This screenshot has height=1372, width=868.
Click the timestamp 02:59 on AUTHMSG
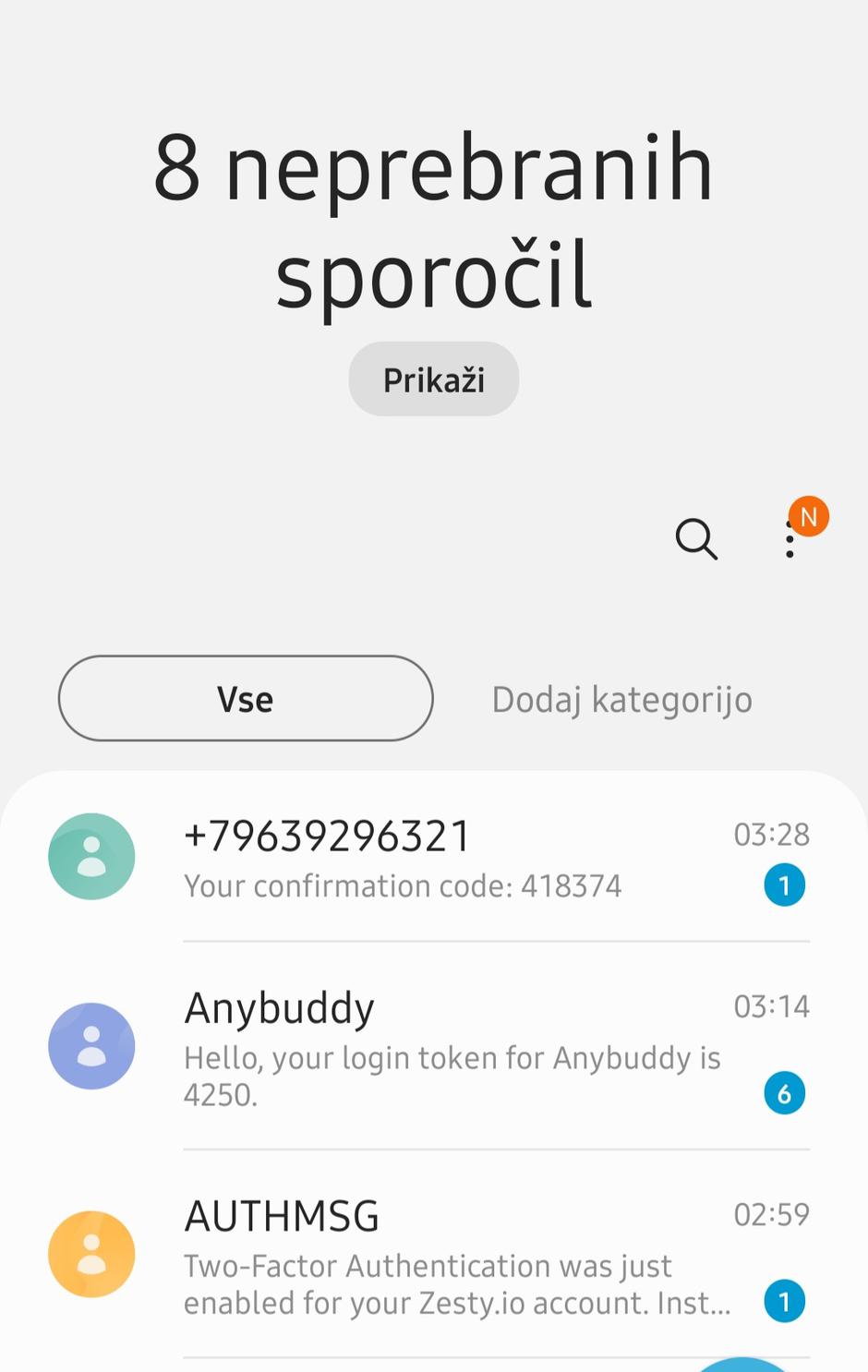pyautogui.click(x=772, y=1216)
